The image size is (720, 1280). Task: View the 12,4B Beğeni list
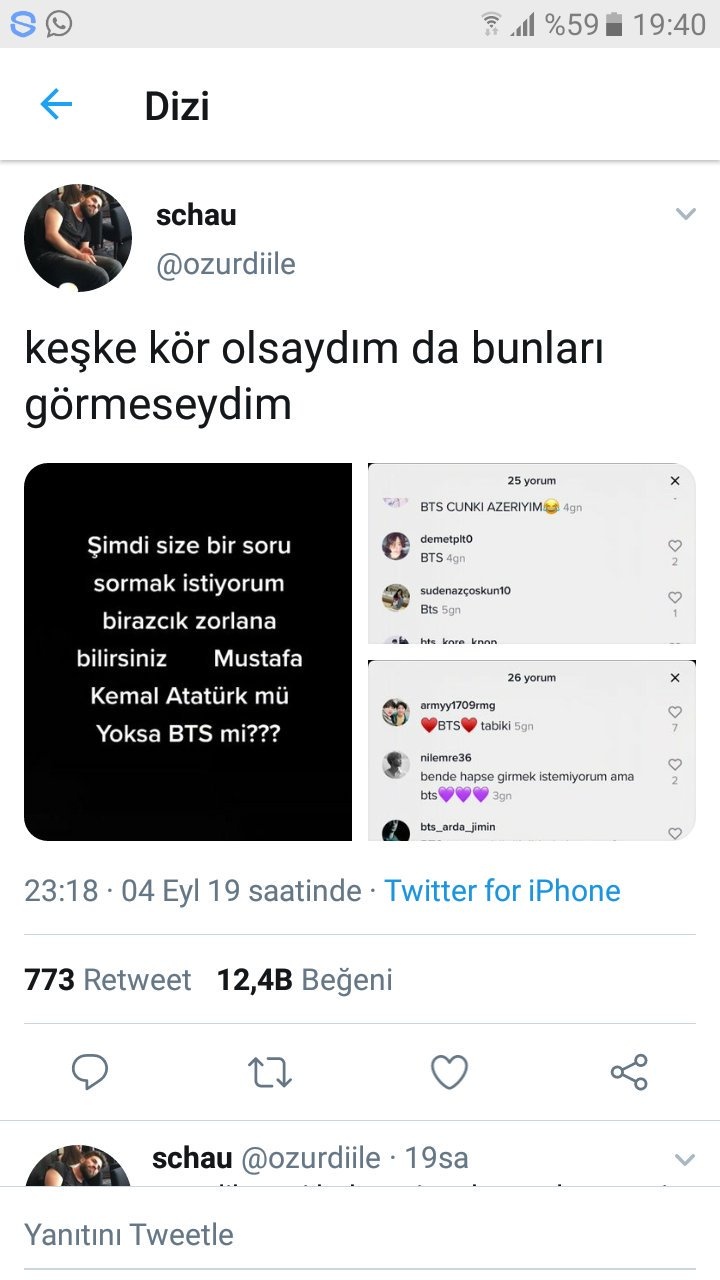[305, 980]
